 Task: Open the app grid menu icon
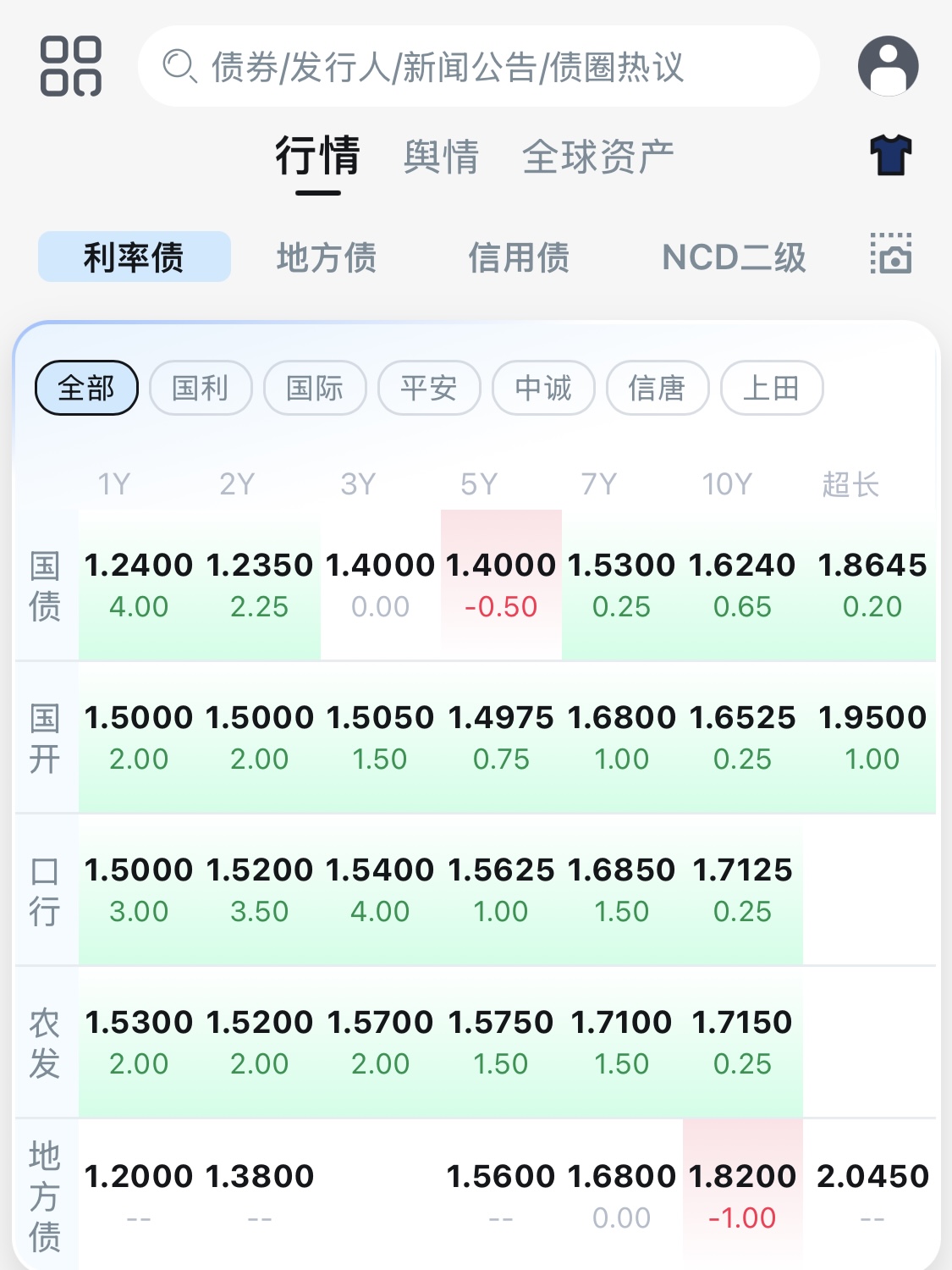71,66
